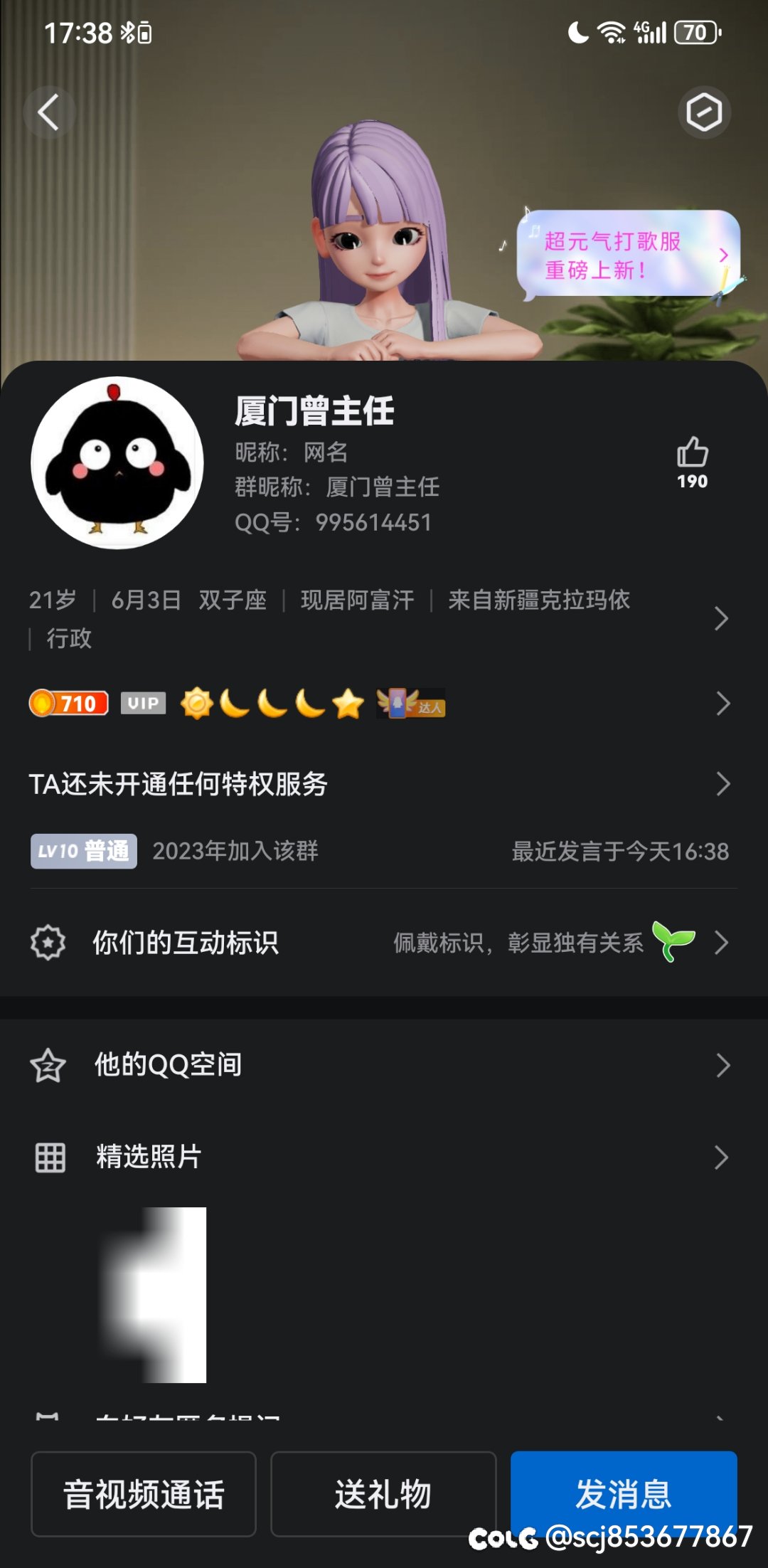Viewport: 768px width, 1568px height.
Task: Expand 你们的互动标识 section
Action: point(186,943)
